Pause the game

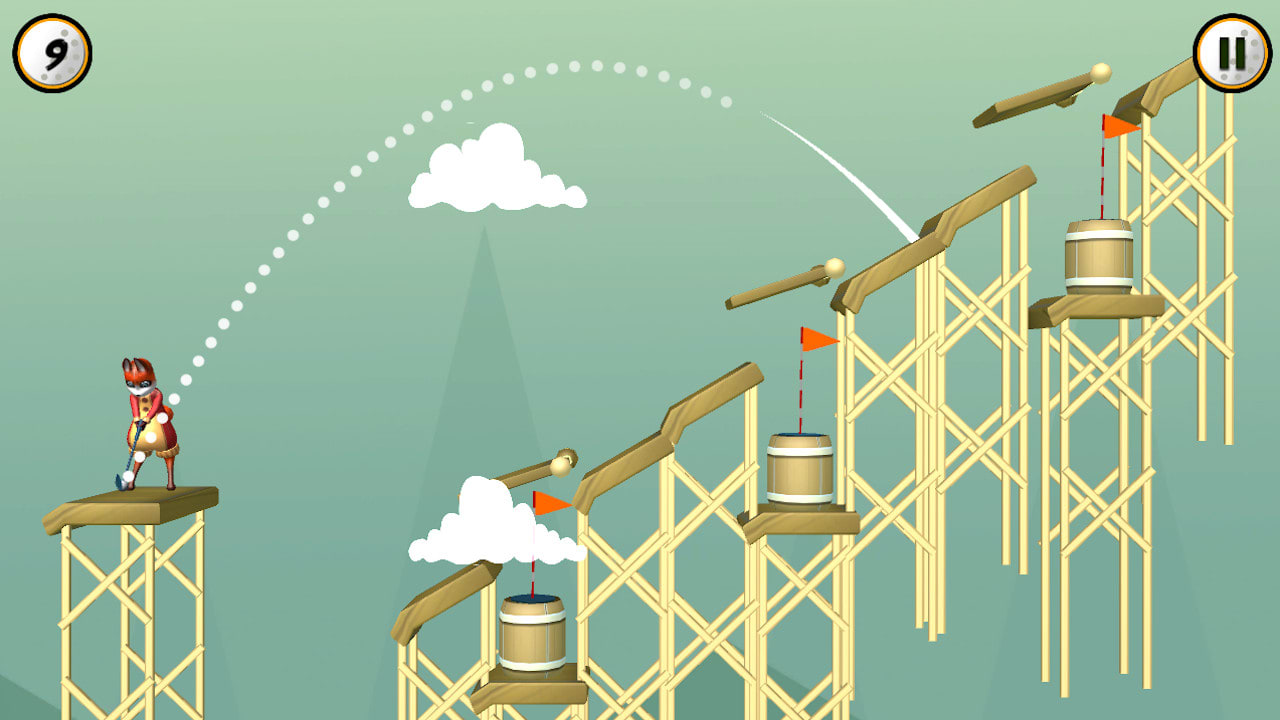tap(1231, 53)
